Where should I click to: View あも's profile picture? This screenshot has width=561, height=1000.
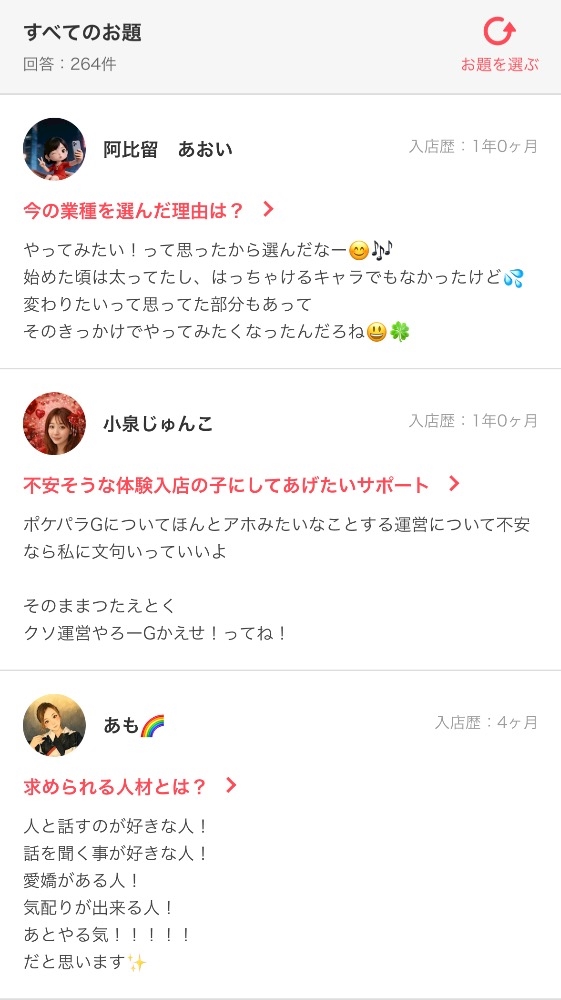[x=54, y=725]
